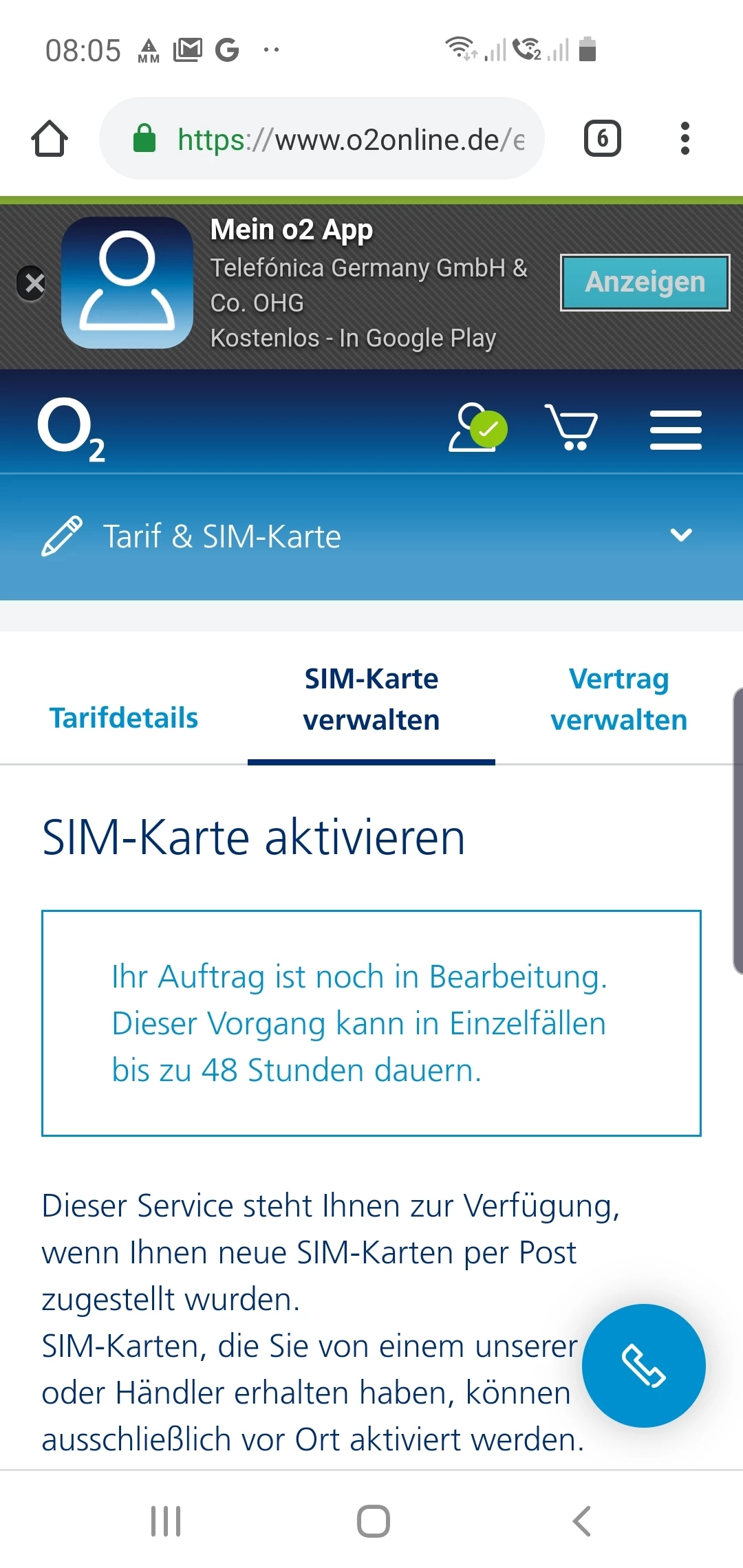The height and width of the screenshot is (1568, 743).
Task: Open the logged-in account icon
Action: click(477, 428)
